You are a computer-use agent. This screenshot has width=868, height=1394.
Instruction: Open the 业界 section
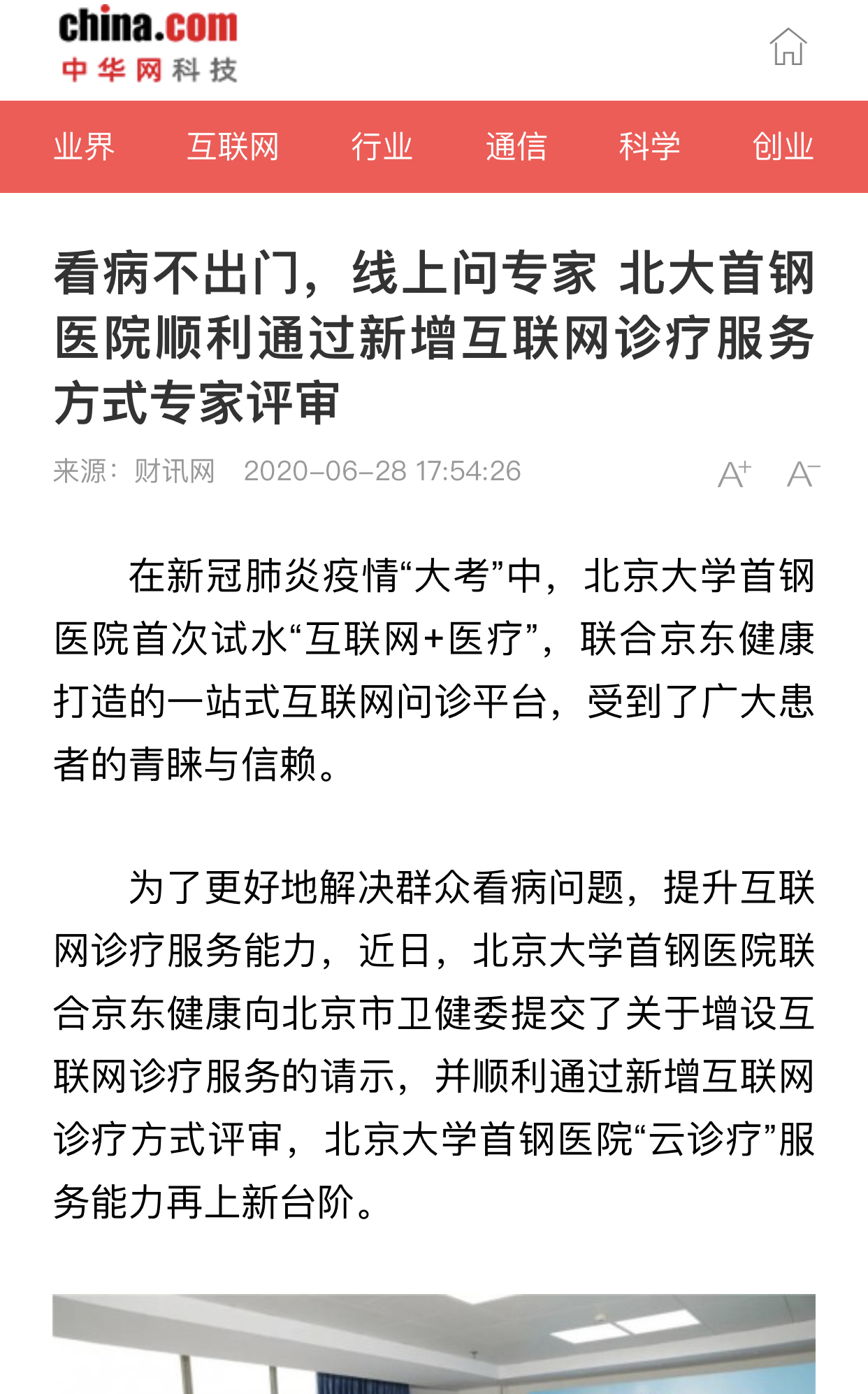click(84, 147)
